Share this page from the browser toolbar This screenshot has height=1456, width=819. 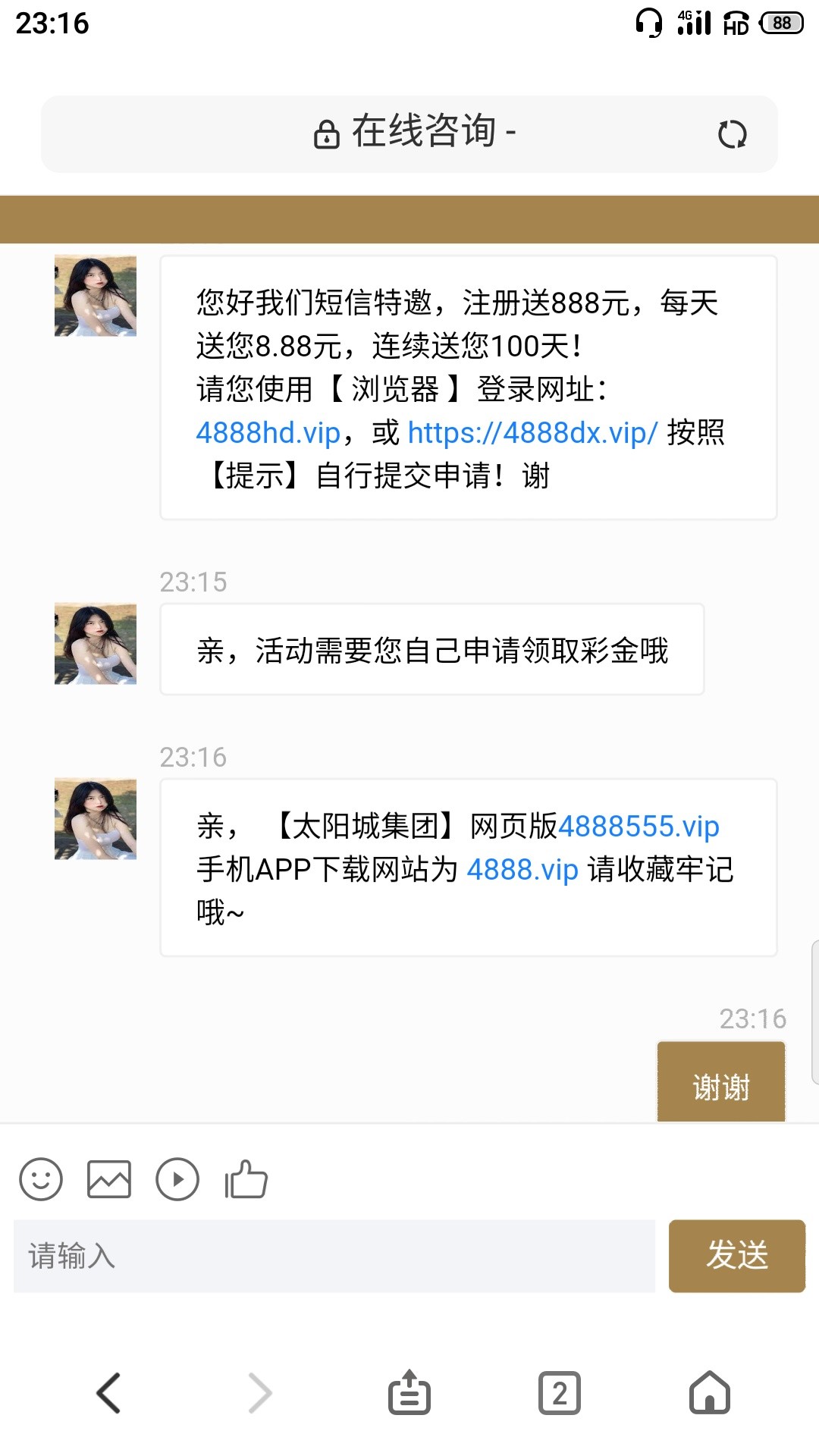point(409,1393)
